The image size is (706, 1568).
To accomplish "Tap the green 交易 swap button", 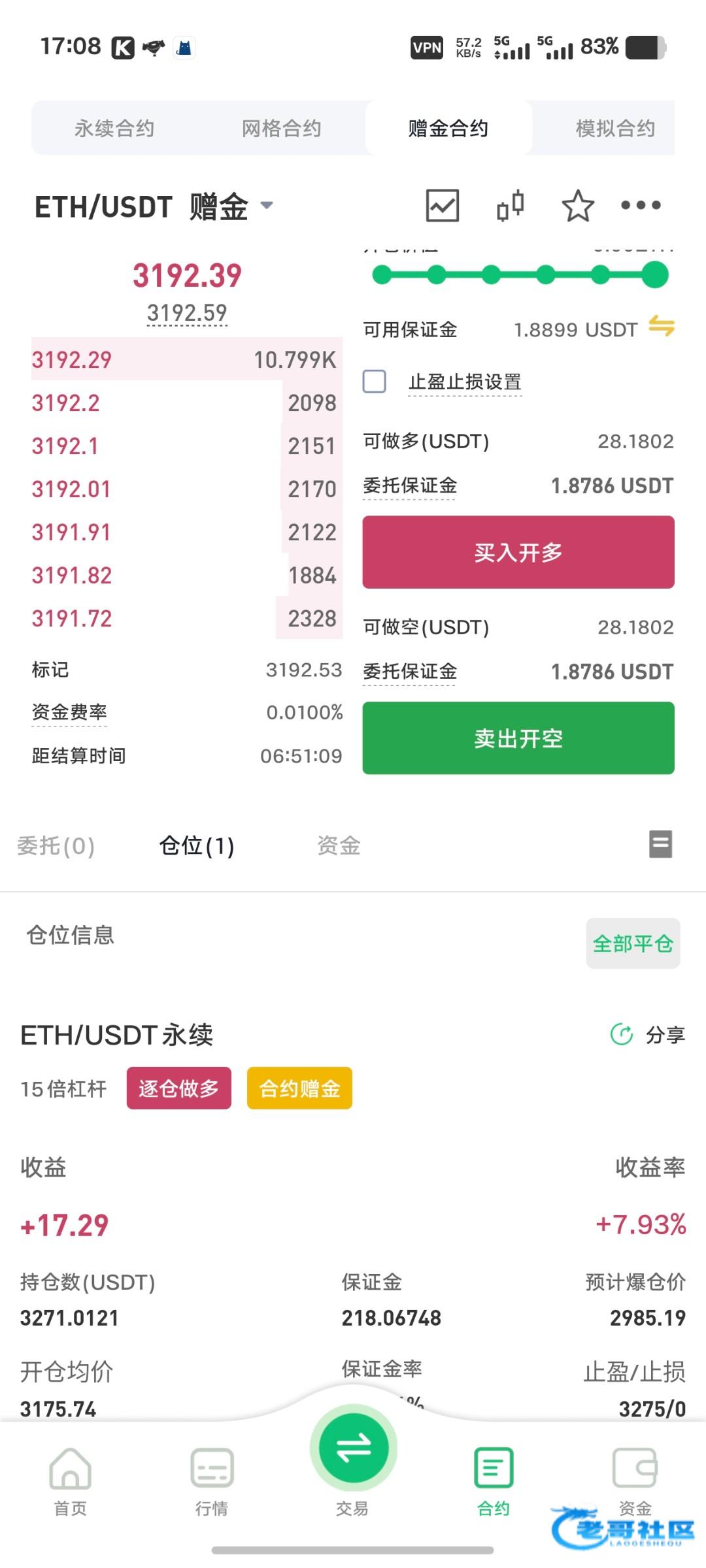I will pos(354,1449).
